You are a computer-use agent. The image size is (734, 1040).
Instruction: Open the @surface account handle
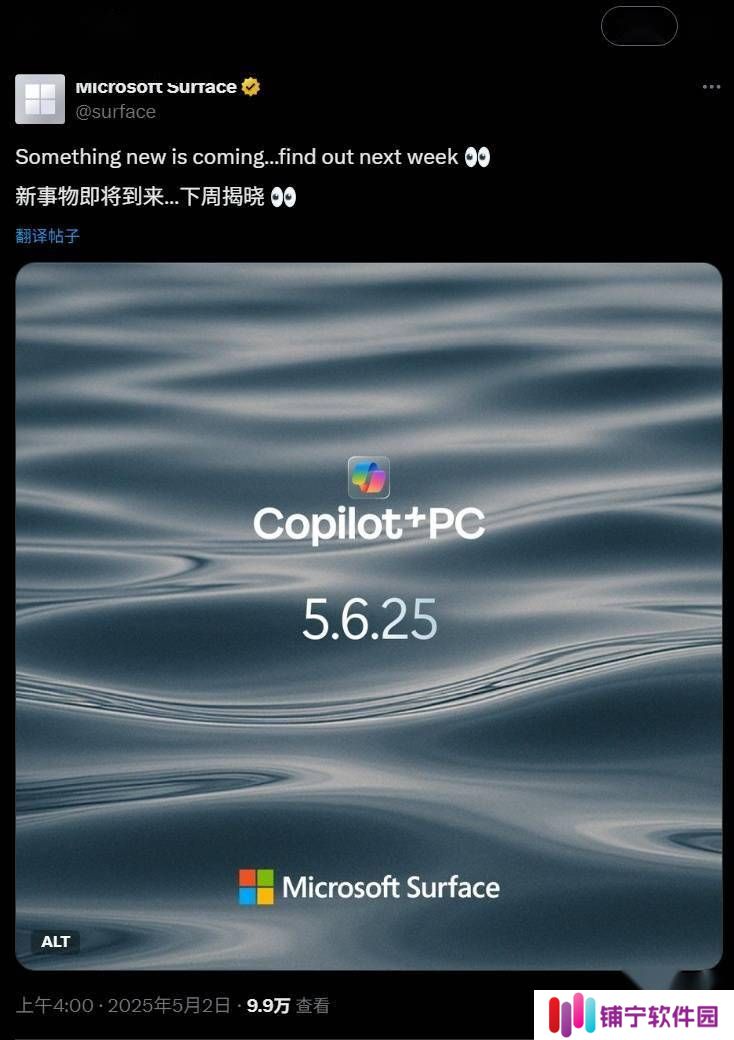[x=116, y=112]
